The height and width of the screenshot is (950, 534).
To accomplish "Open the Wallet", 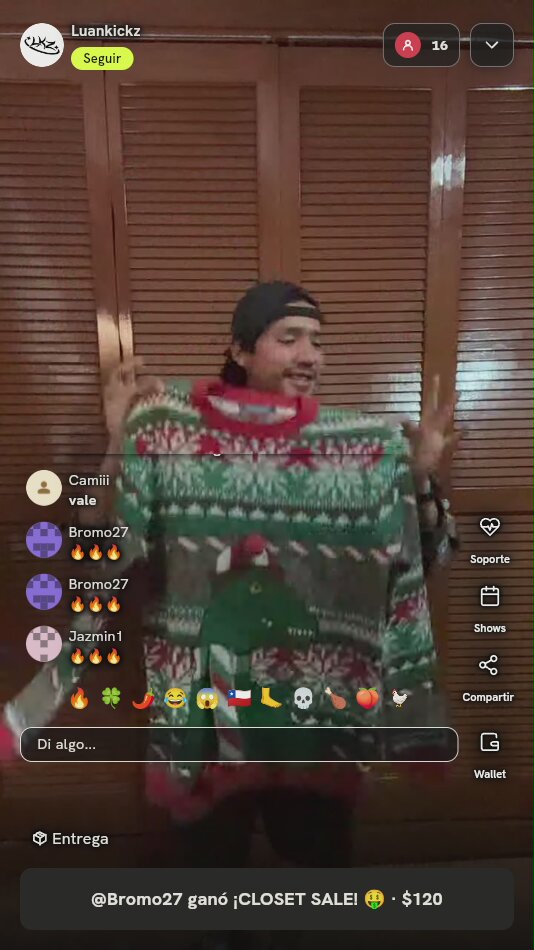I will tap(490, 756).
